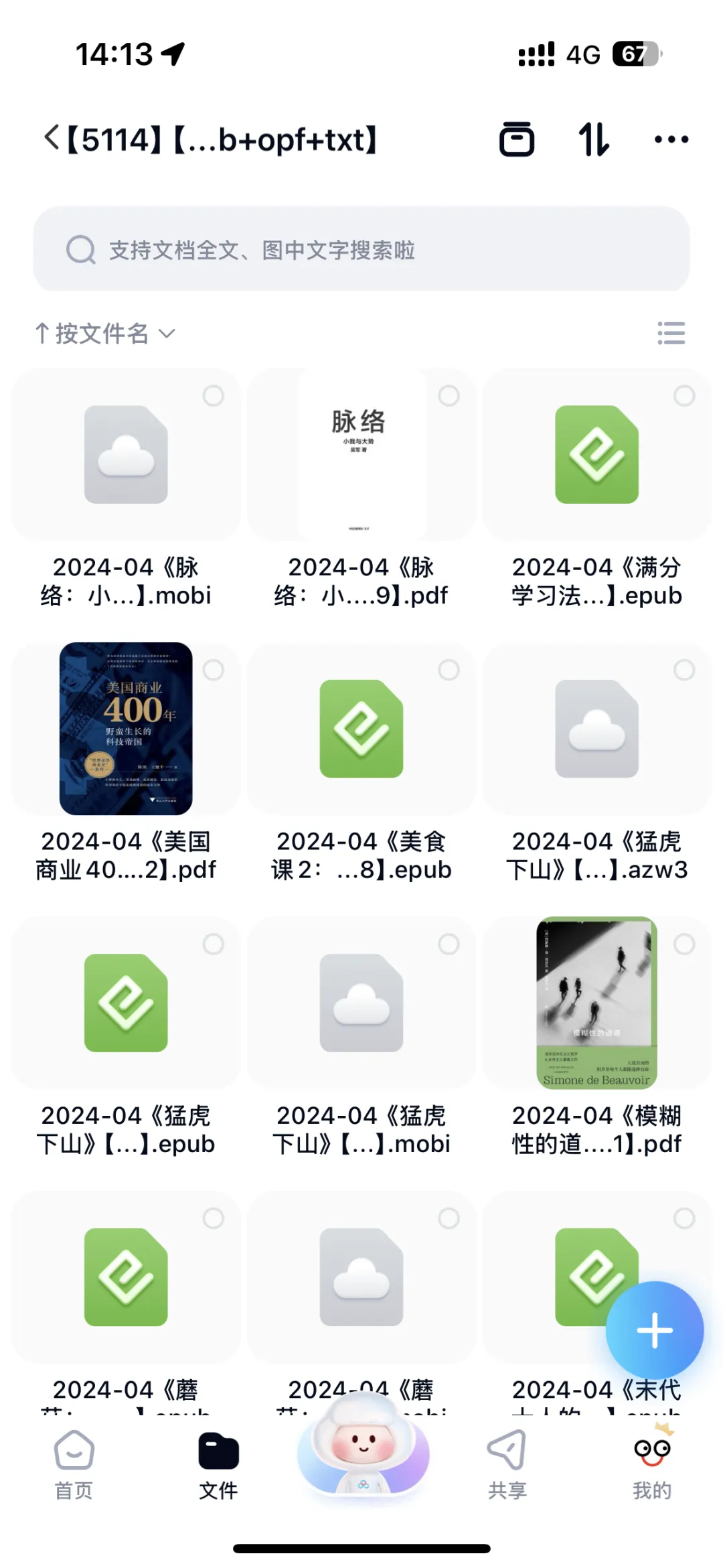Viewport: 723px width, 1568px height.
Task: Open the transfer list arrows icon
Action: [x=593, y=139]
